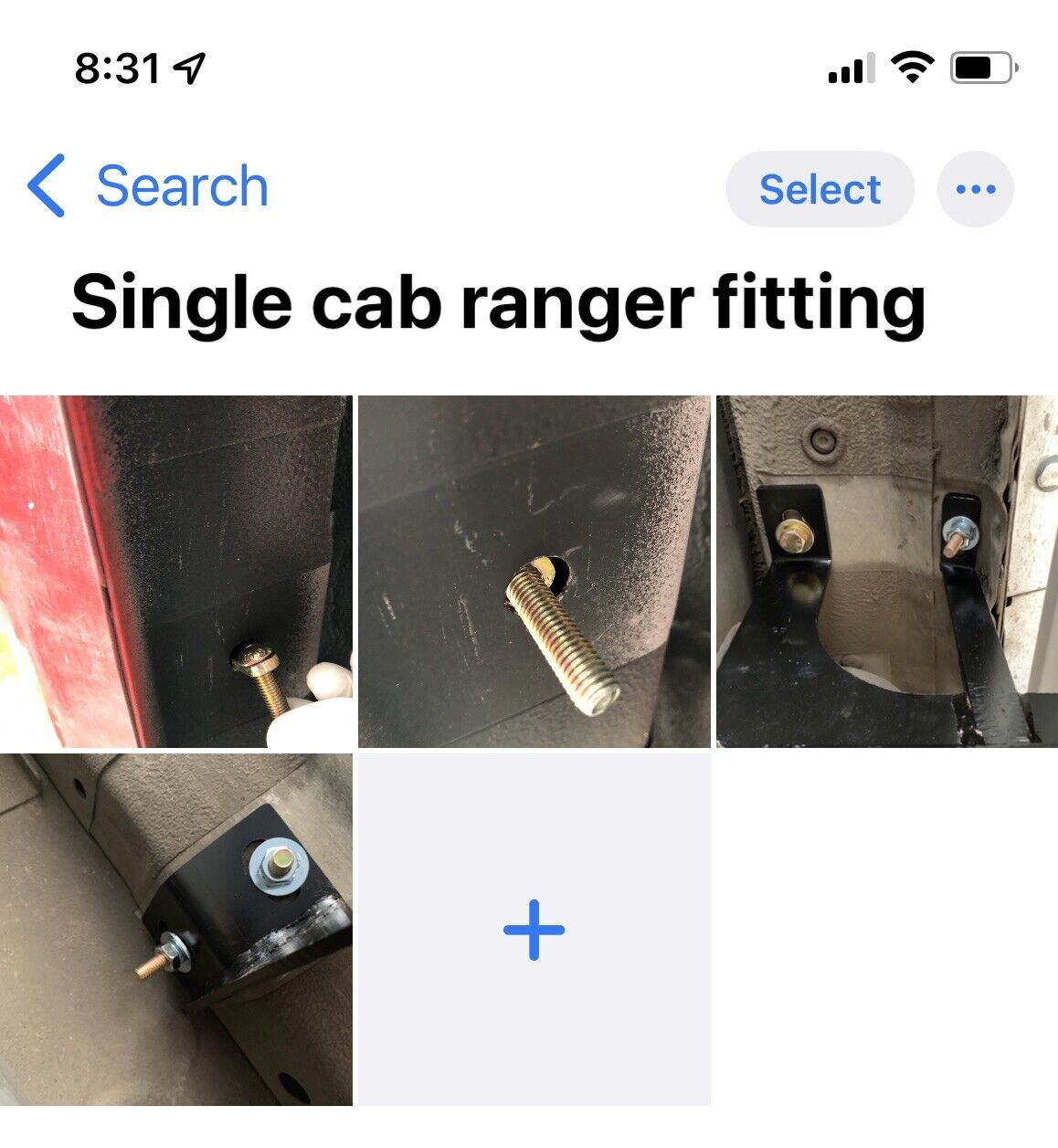The image size is (1058, 1148).
Task: Open photo of two black mounting brackets
Action: click(886, 571)
